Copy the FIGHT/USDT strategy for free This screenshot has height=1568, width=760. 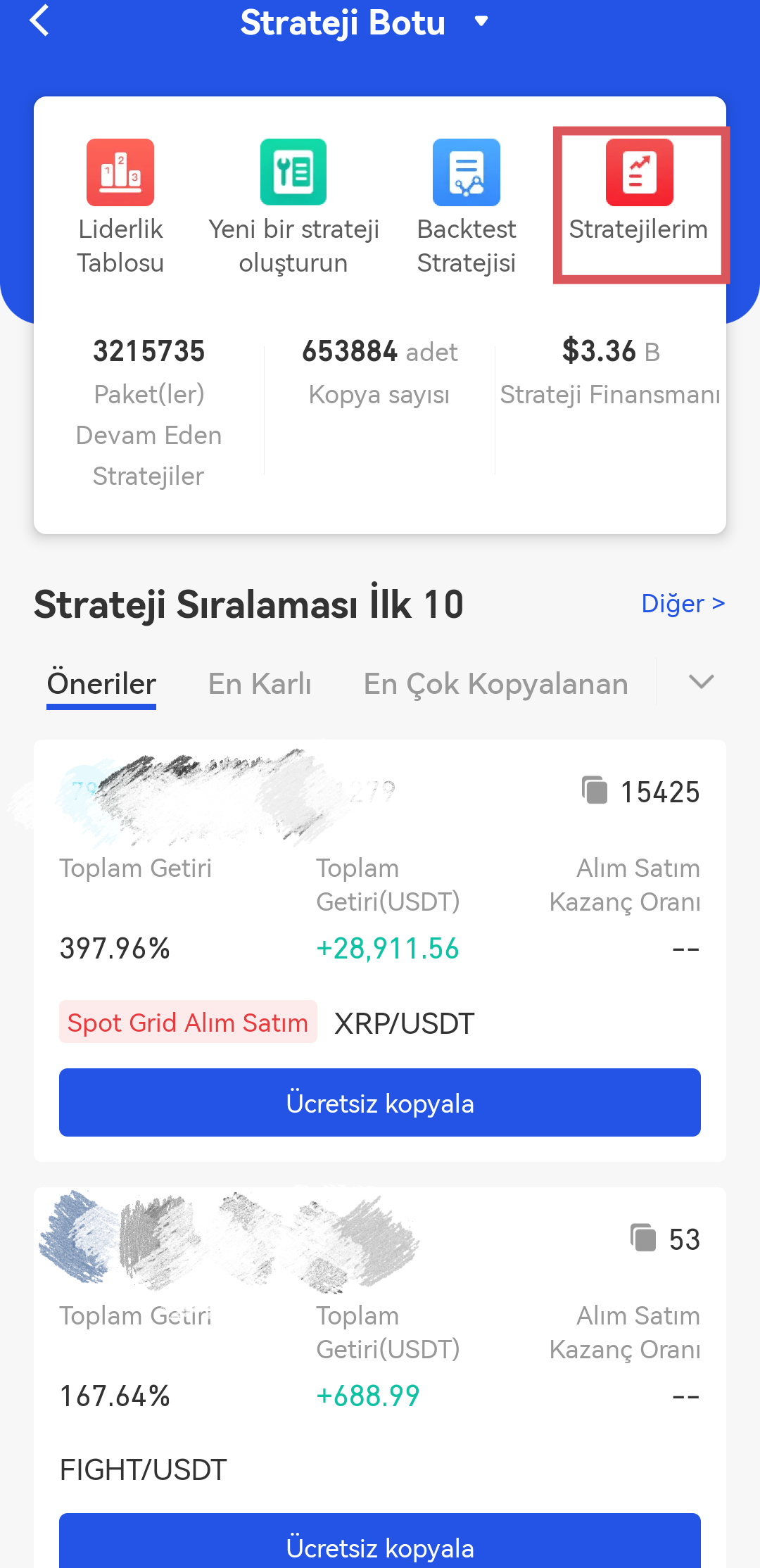click(380, 1545)
